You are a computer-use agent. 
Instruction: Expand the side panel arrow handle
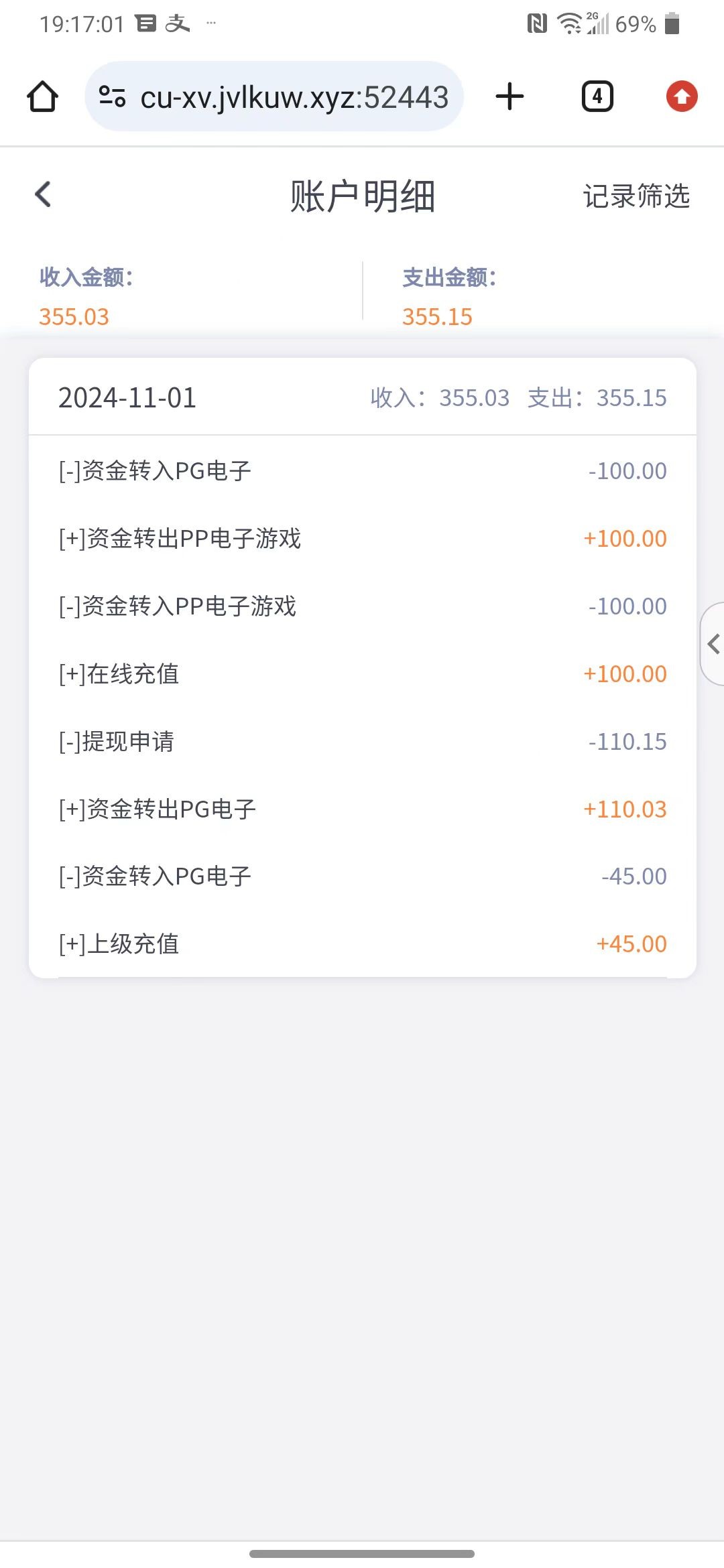(713, 644)
